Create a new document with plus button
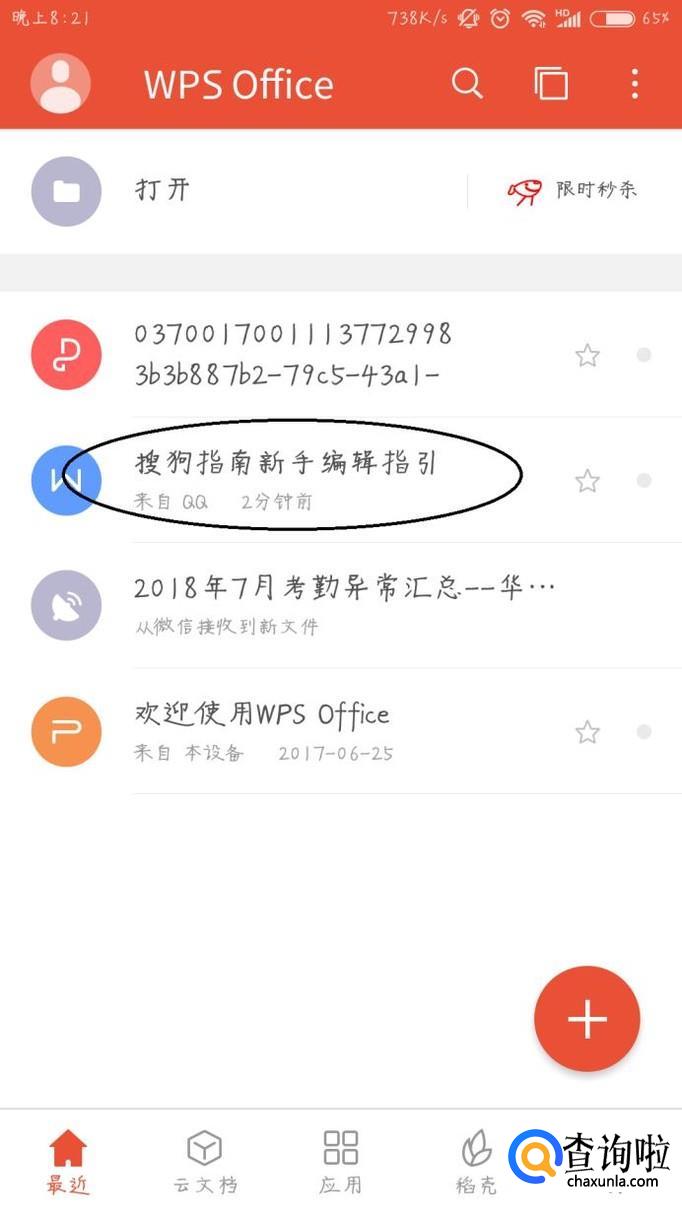Image resolution: width=682 pixels, height=1212 pixels. 587,1019
